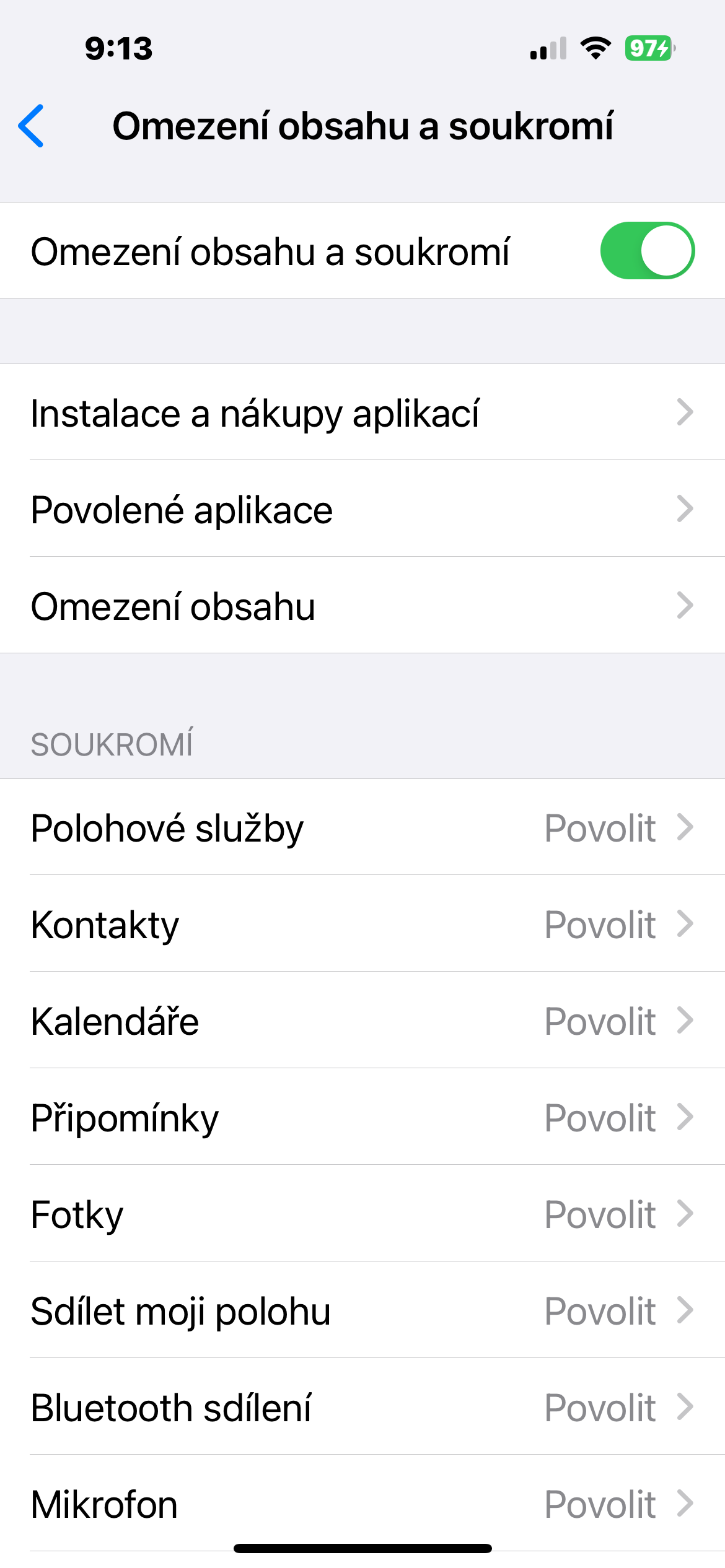Open Fotky privacy settings

click(x=362, y=1214)
